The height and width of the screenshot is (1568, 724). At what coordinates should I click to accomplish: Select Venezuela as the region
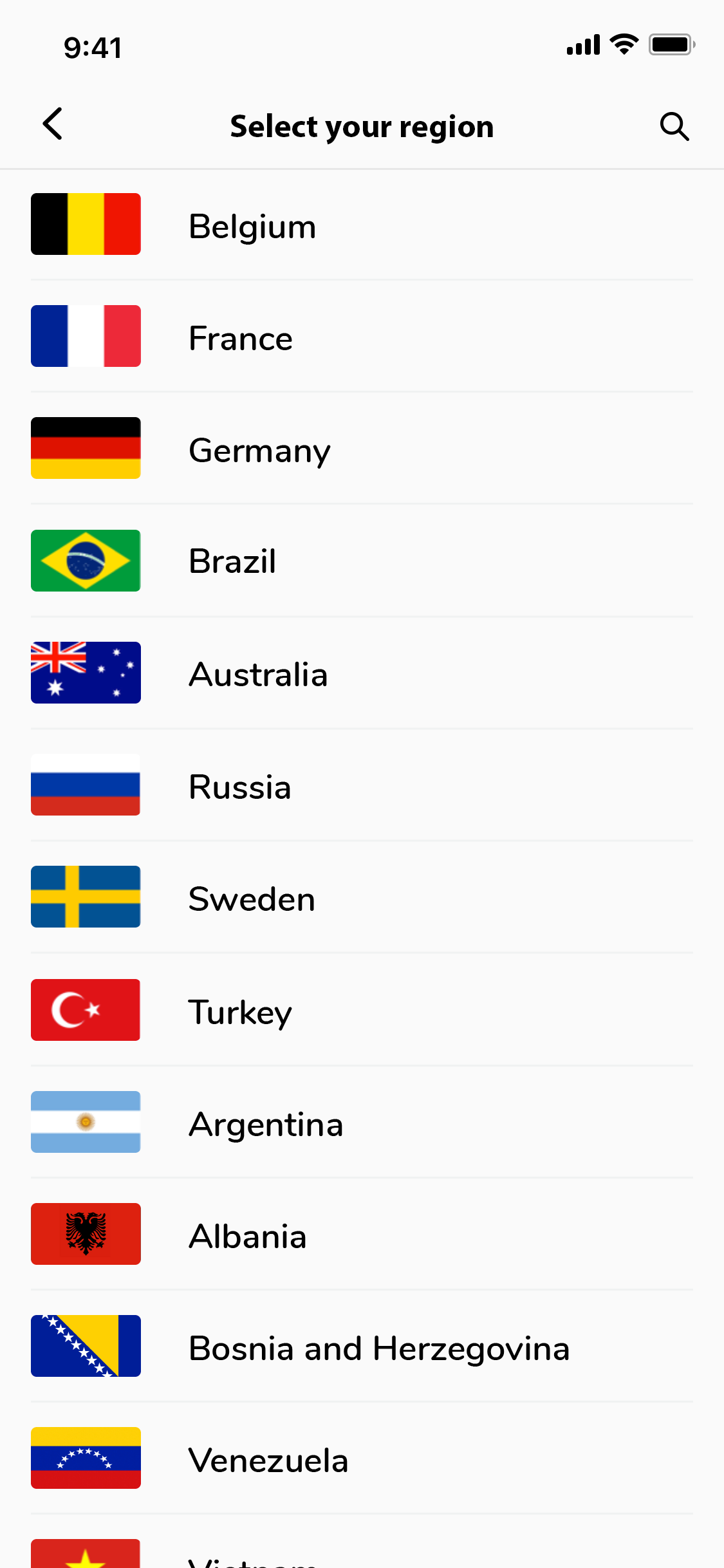pyautogui.click(x=362, y=1458)
